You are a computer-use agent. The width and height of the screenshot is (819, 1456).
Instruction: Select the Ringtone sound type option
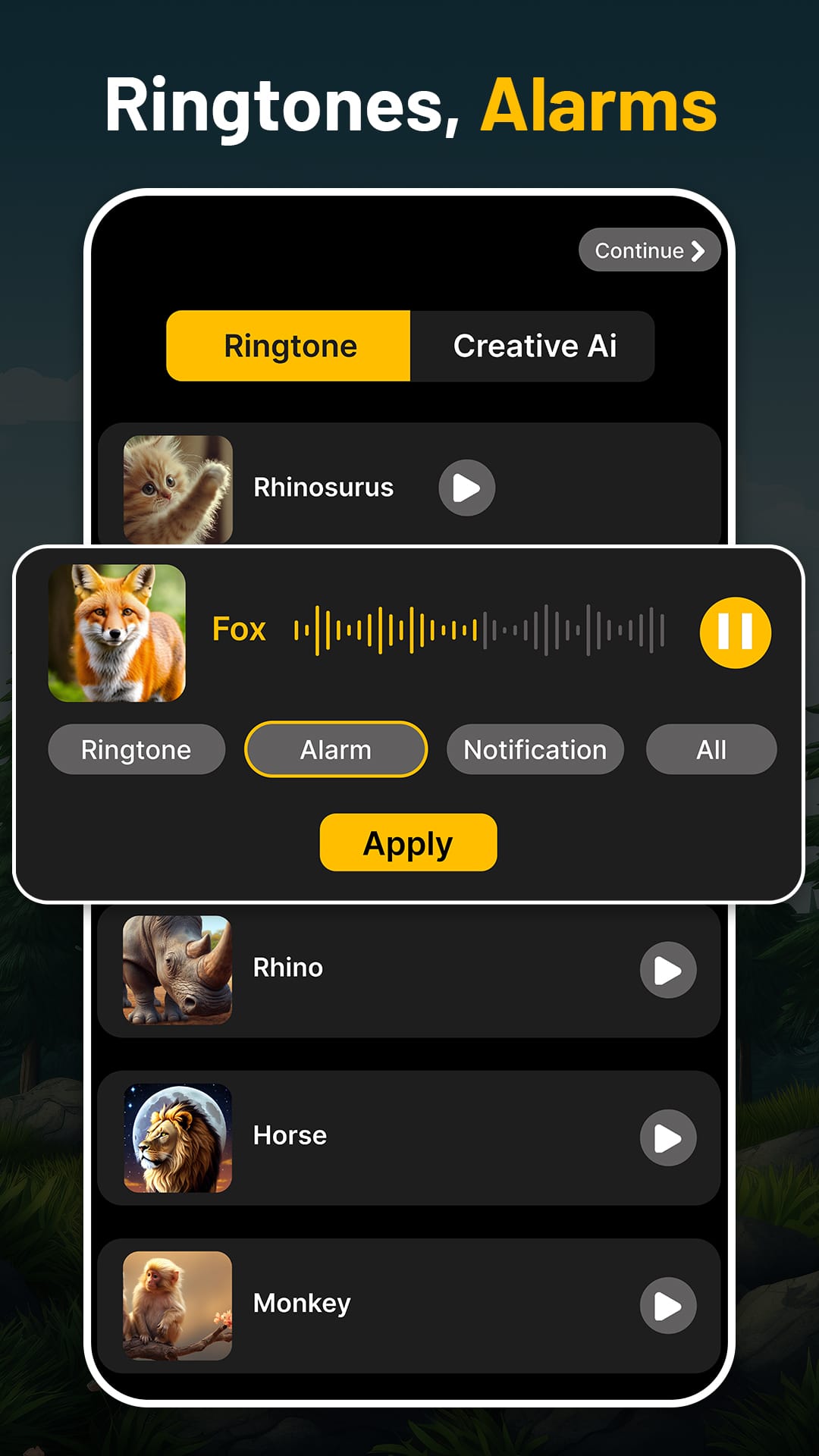(x=136, y=749)
